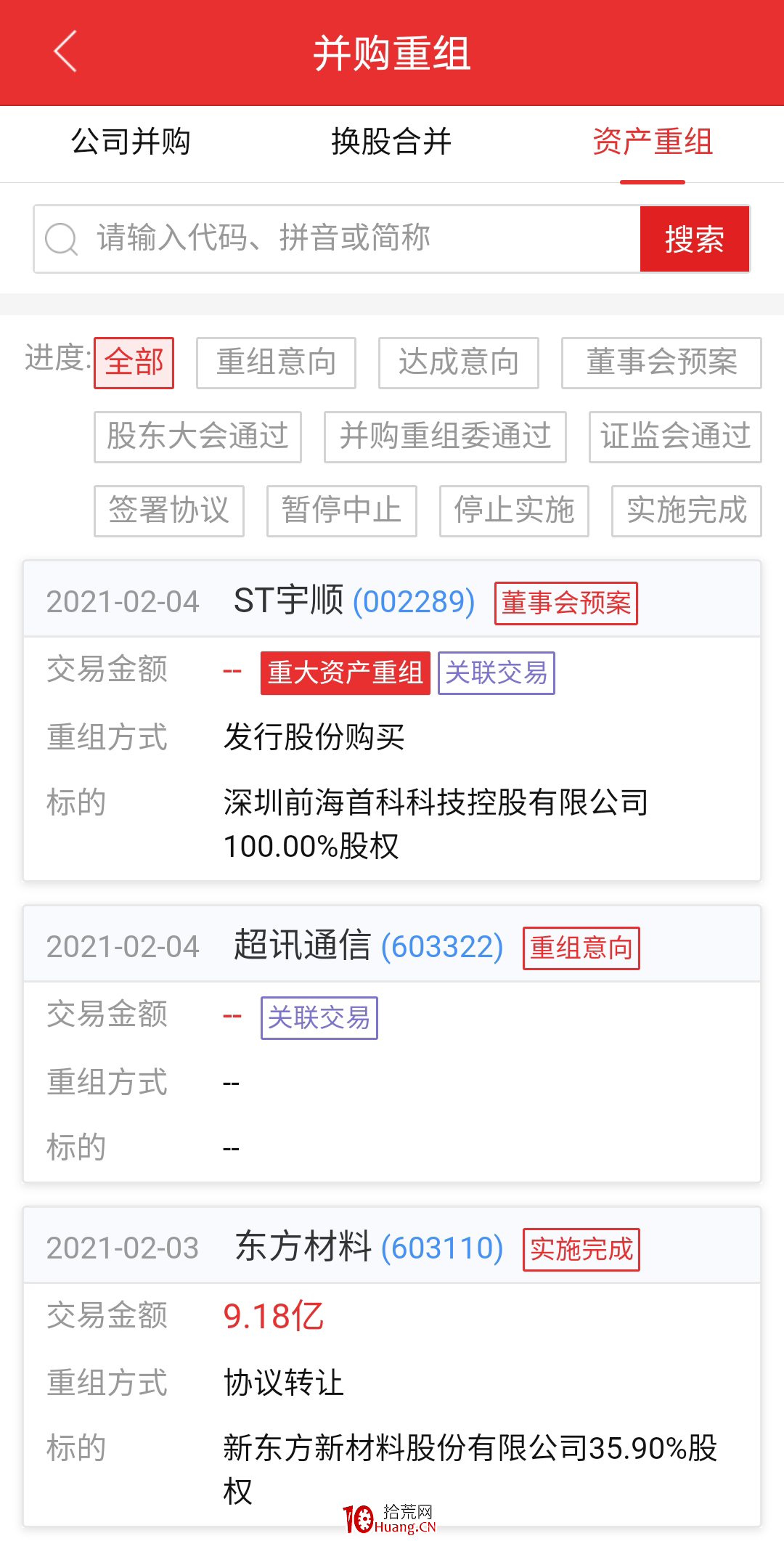The width and height of the screenshot is (784, 1541).
Task: Select the 全部 progress filter
Action: (x=134, y=362)
